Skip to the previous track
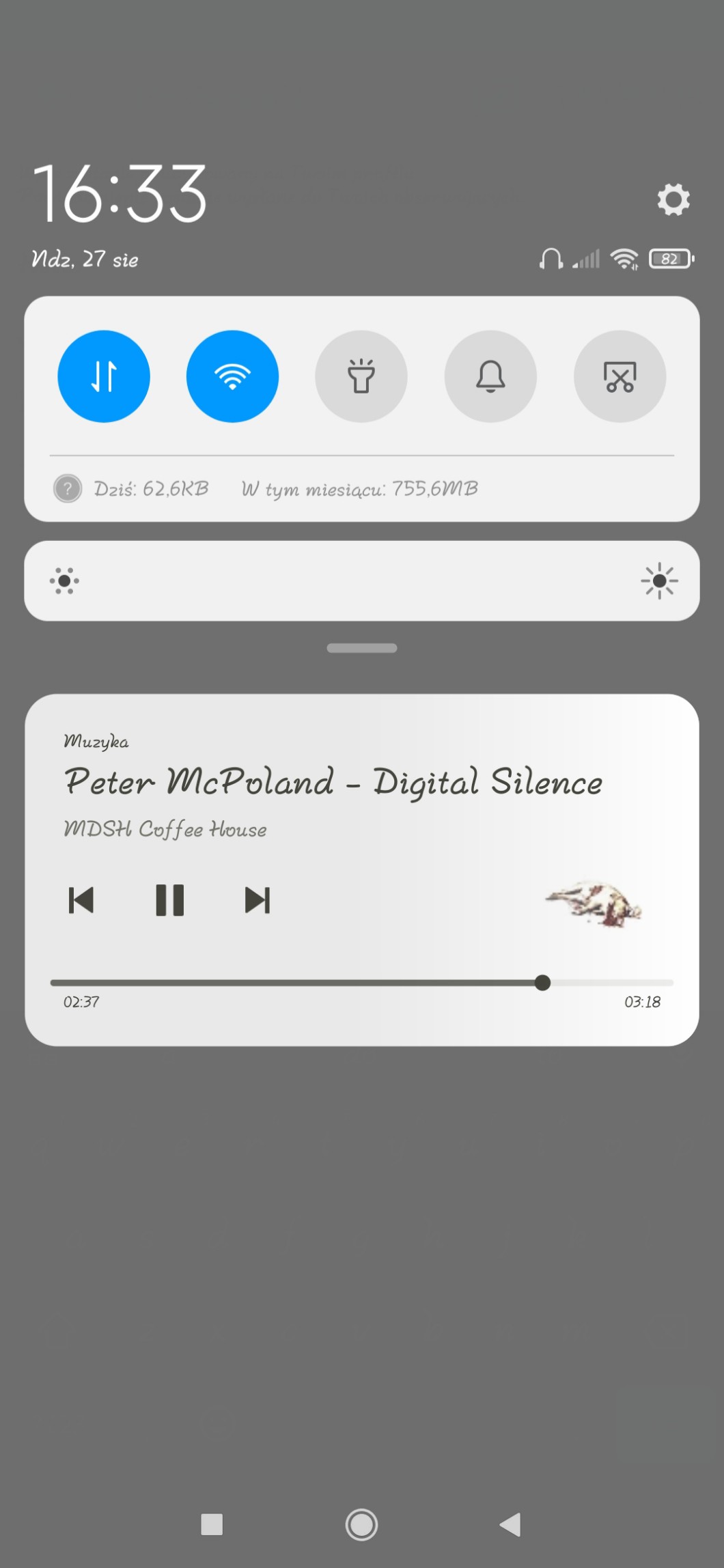This screenshot has height=1568, width=724. pos(81,900)
